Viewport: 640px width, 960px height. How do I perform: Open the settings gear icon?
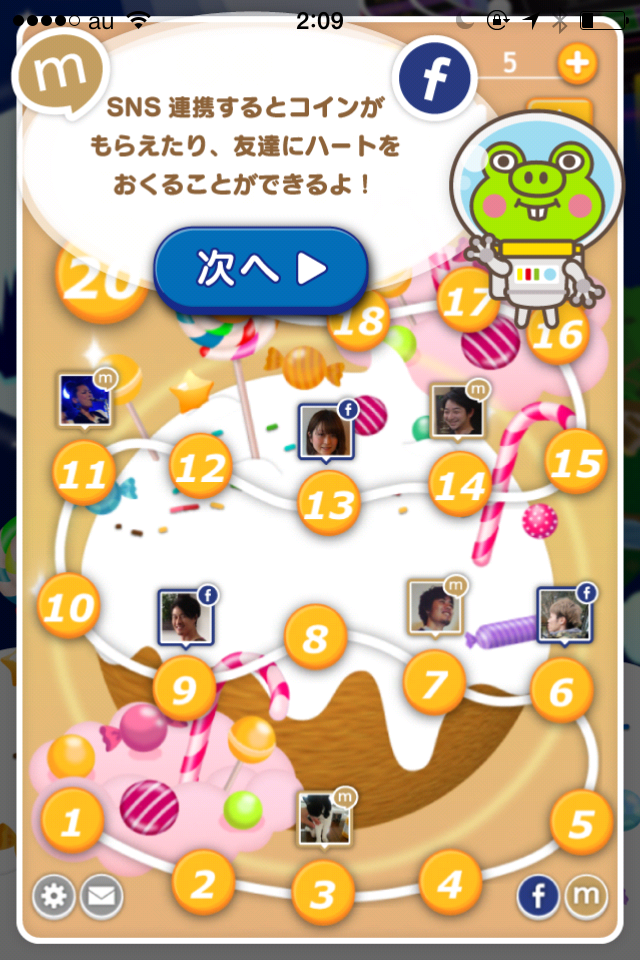tap(54, 896)
